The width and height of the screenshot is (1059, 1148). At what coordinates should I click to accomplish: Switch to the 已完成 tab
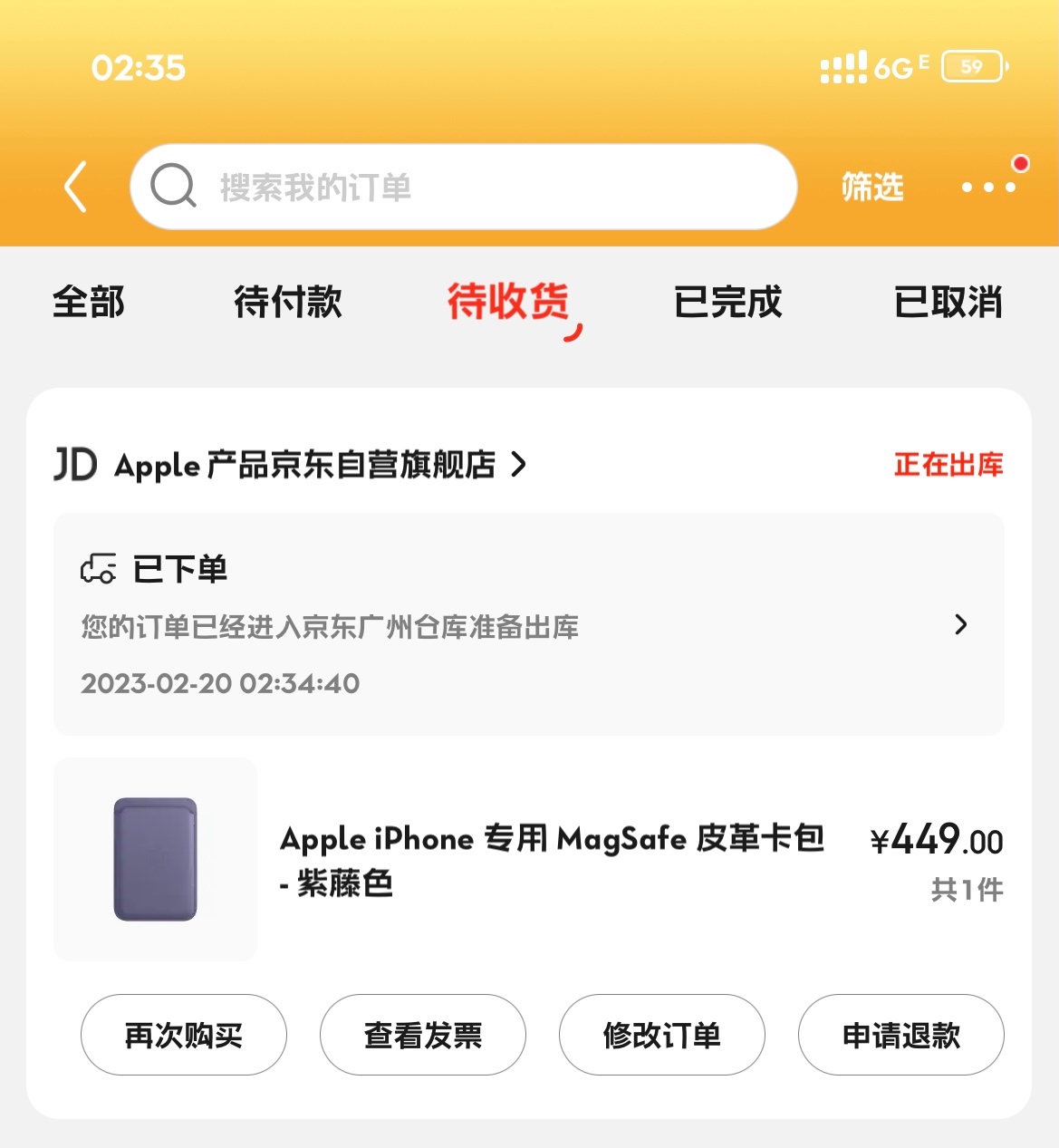(x=728, y=302)
